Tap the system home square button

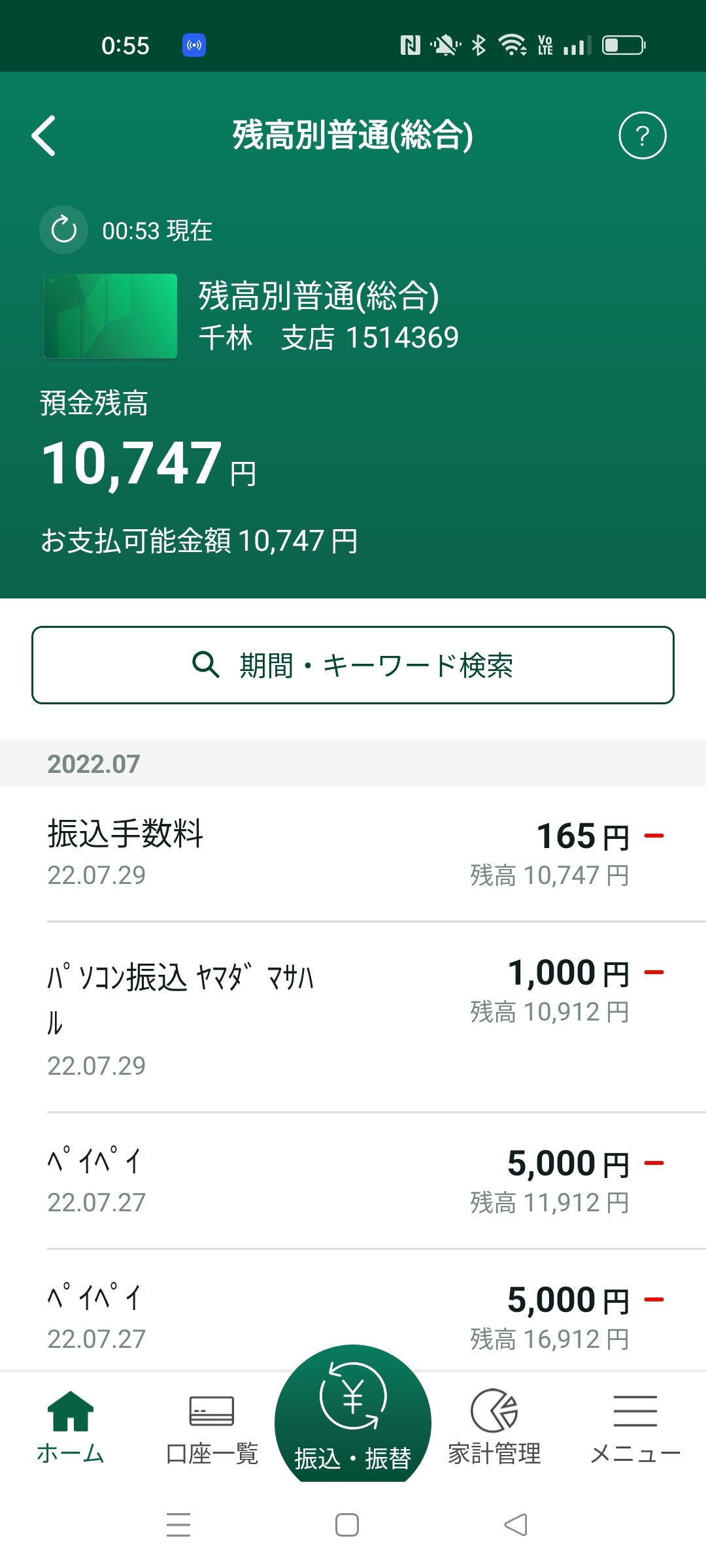[347, 1525]
